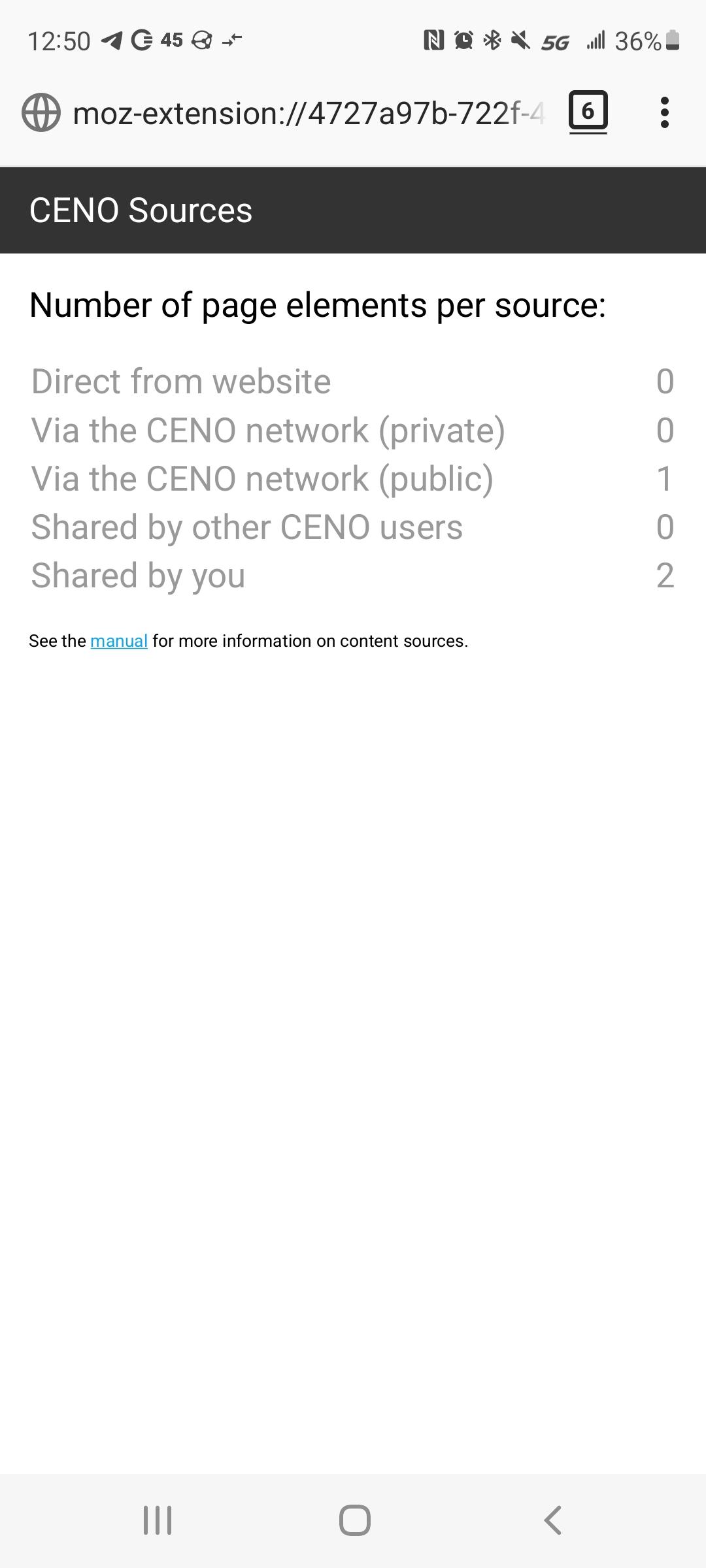Go to the home screen

[x=354, y=1520]
